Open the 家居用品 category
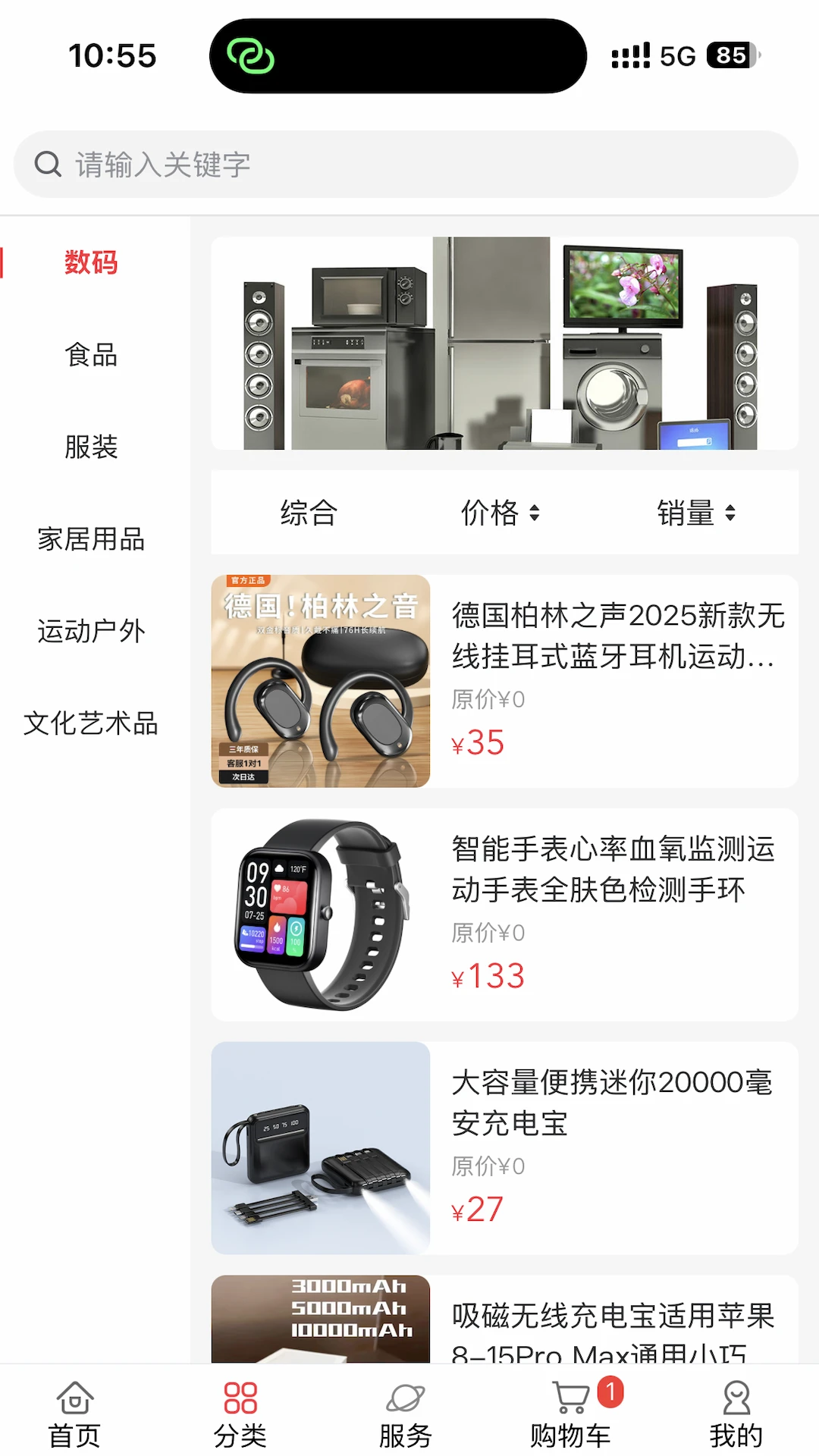This screenshot has width=819, height=1456. click(90, 540)
